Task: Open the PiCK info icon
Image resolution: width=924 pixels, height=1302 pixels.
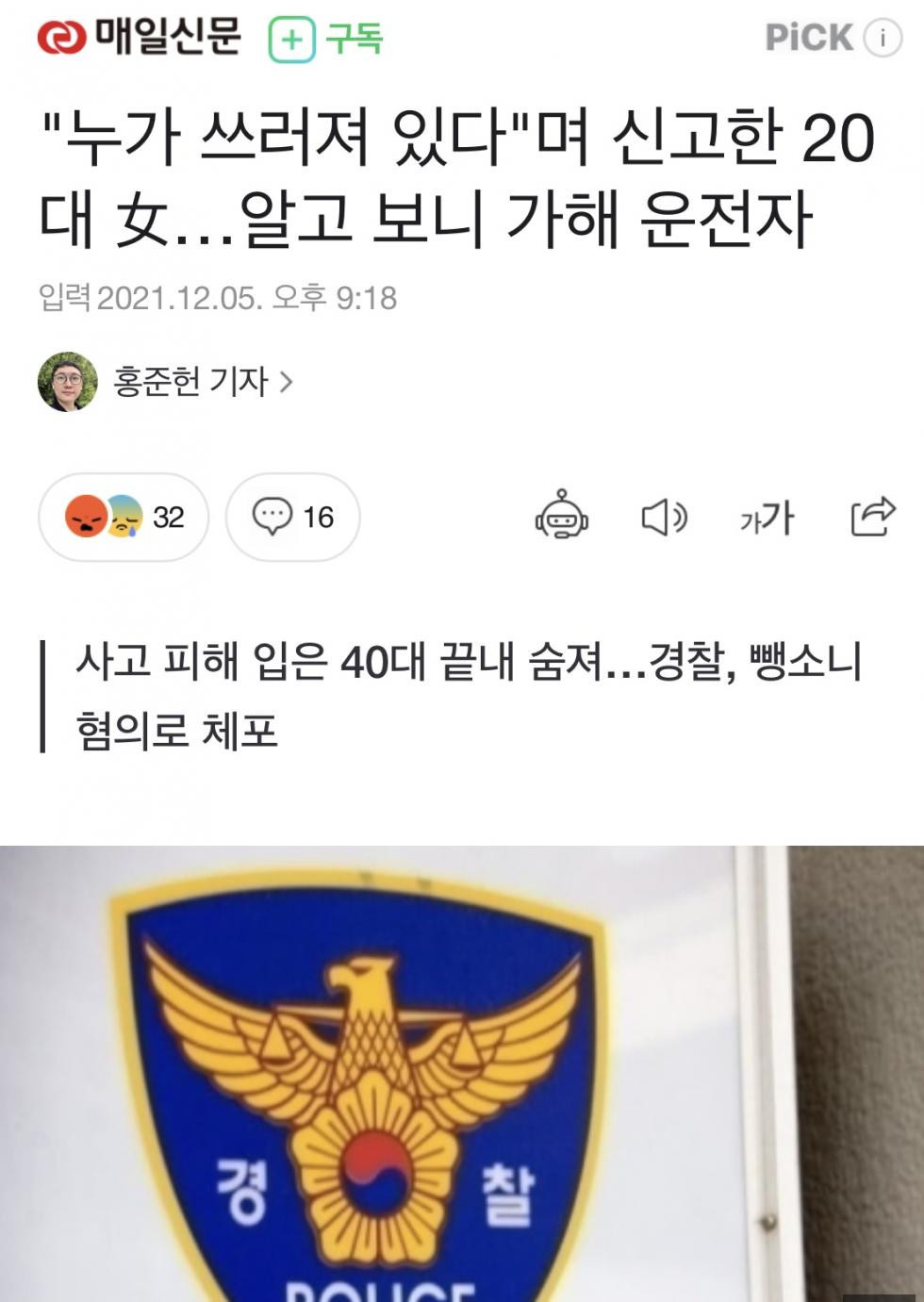Action: coord(883,38)
